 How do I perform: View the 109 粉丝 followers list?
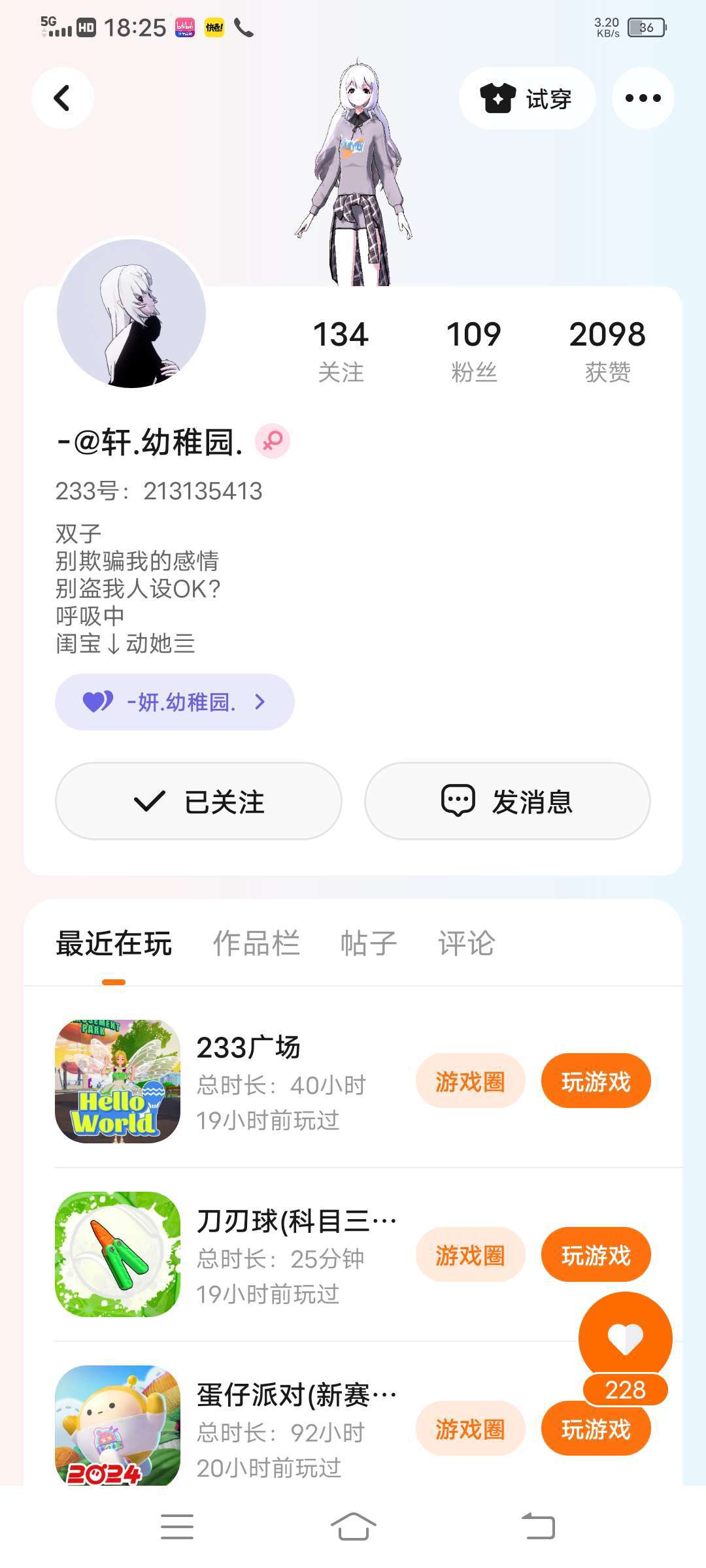(x=474, y=351)
